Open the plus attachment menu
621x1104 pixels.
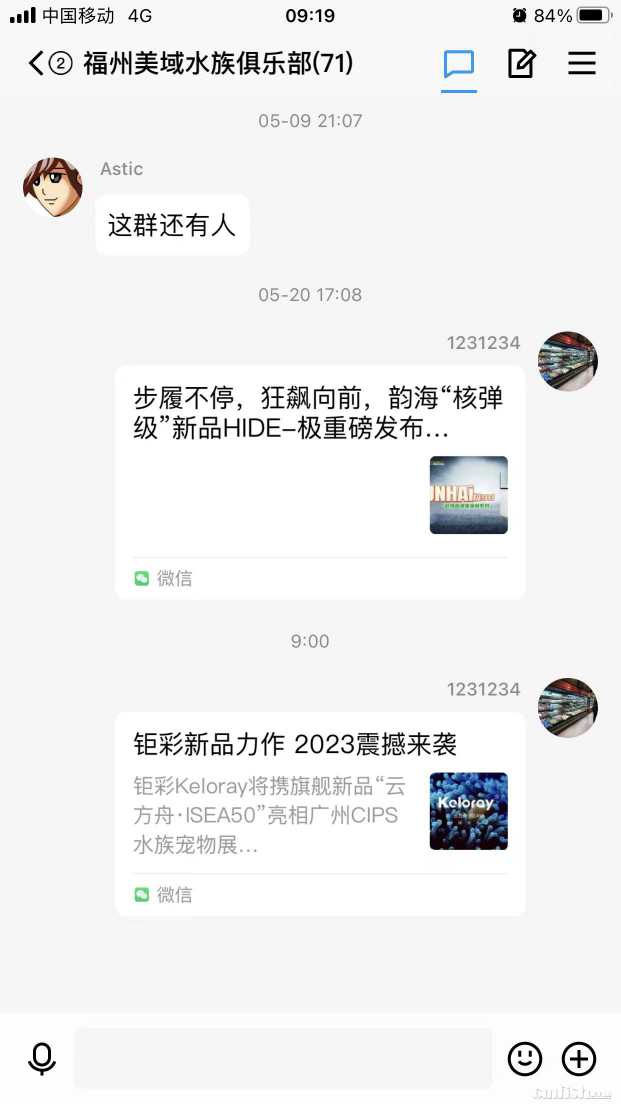click(x=579, y=1058)
